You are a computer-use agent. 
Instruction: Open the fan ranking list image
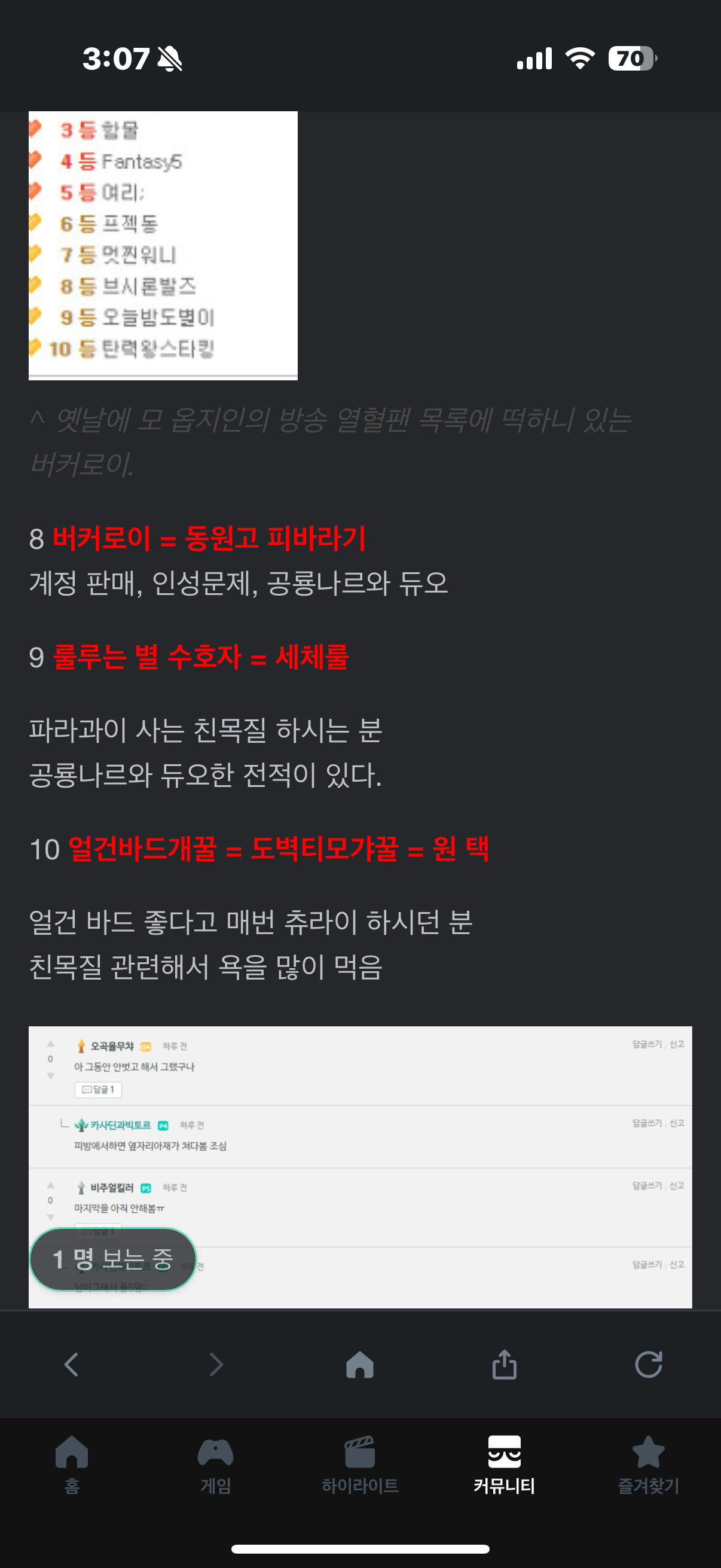[163, 245]
